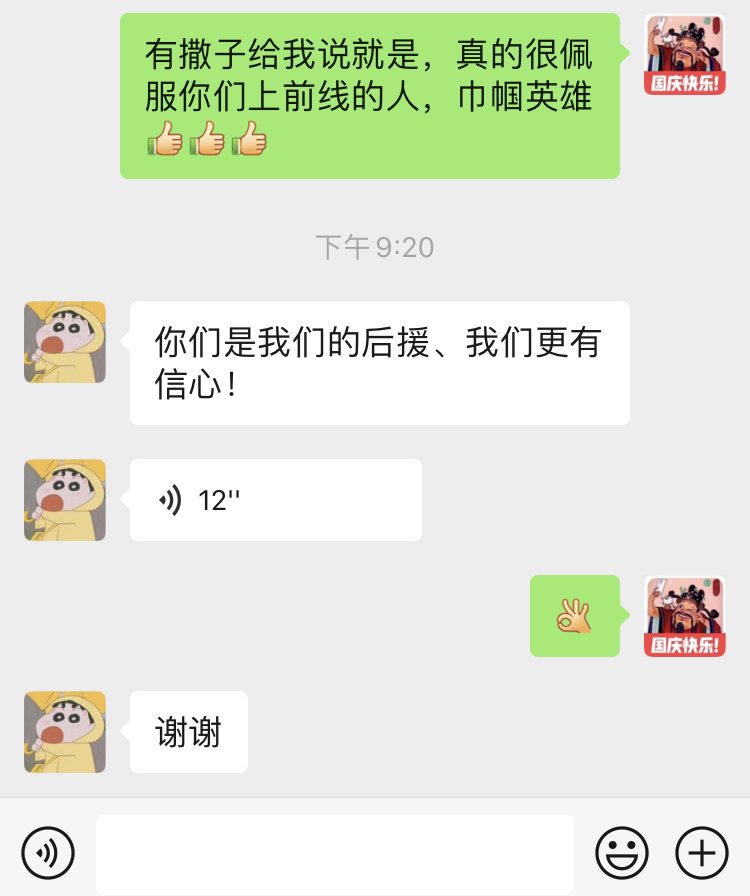Open the emoji sticker panel
The width and height of the screenshot is (750, 896).
(622, 853)
